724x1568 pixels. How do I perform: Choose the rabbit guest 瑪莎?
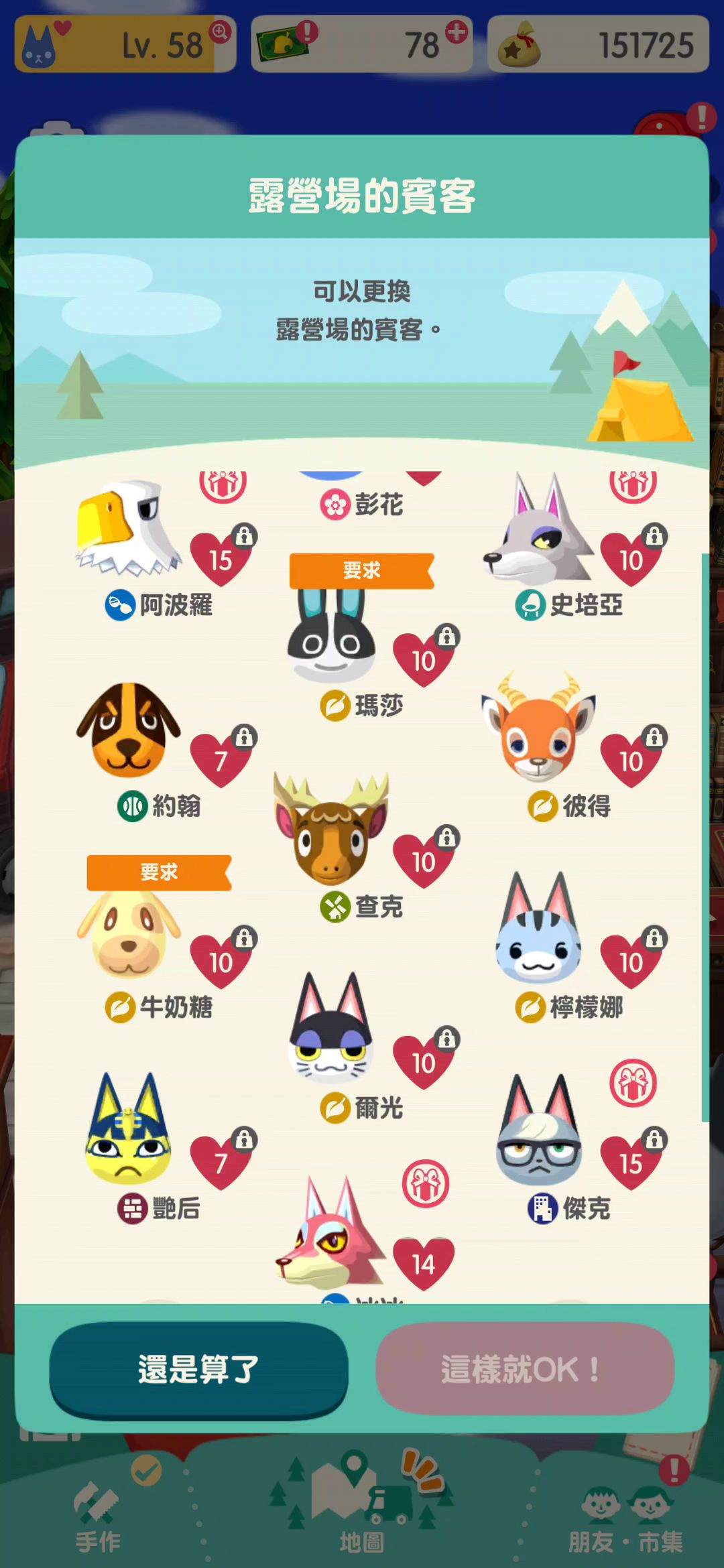(x=331, y=633)
